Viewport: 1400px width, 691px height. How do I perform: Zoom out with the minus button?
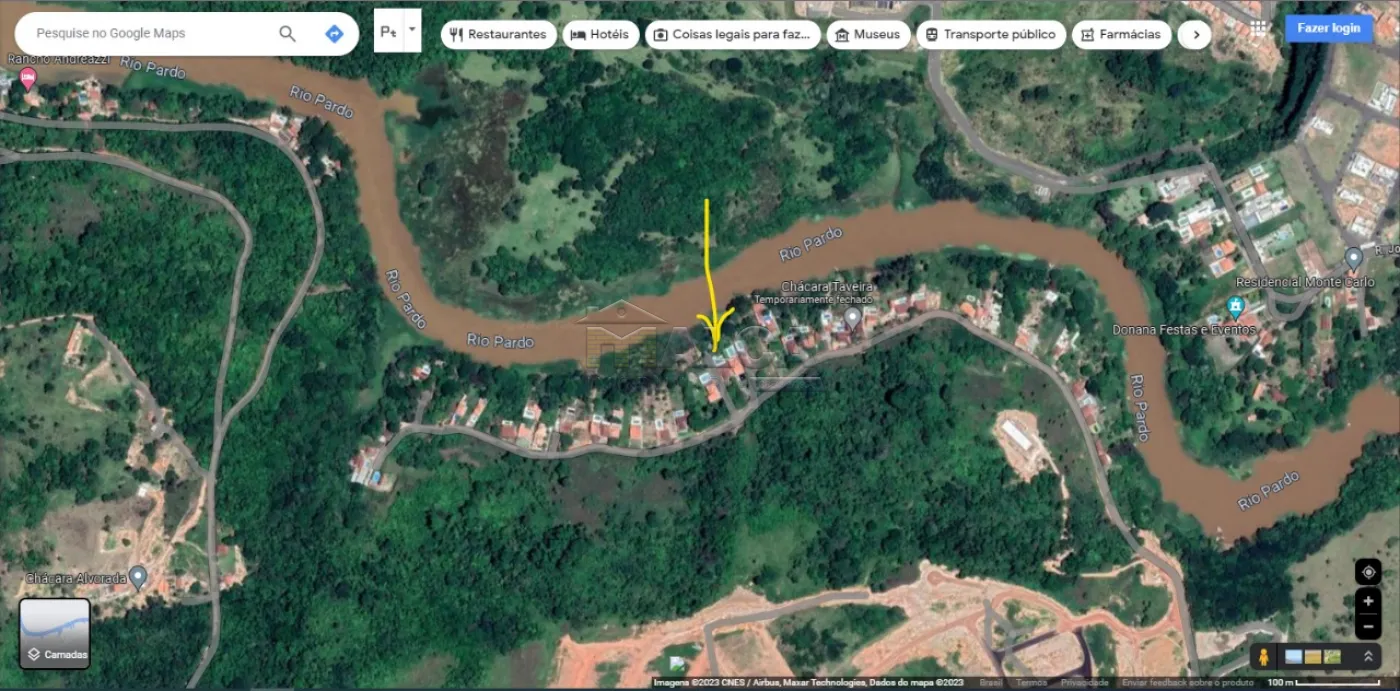coord(1368,626)
